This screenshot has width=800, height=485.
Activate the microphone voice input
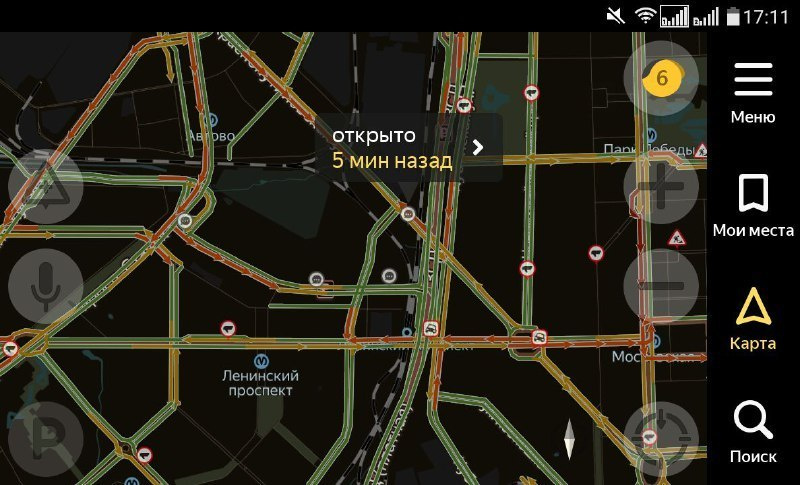(45, 287)
